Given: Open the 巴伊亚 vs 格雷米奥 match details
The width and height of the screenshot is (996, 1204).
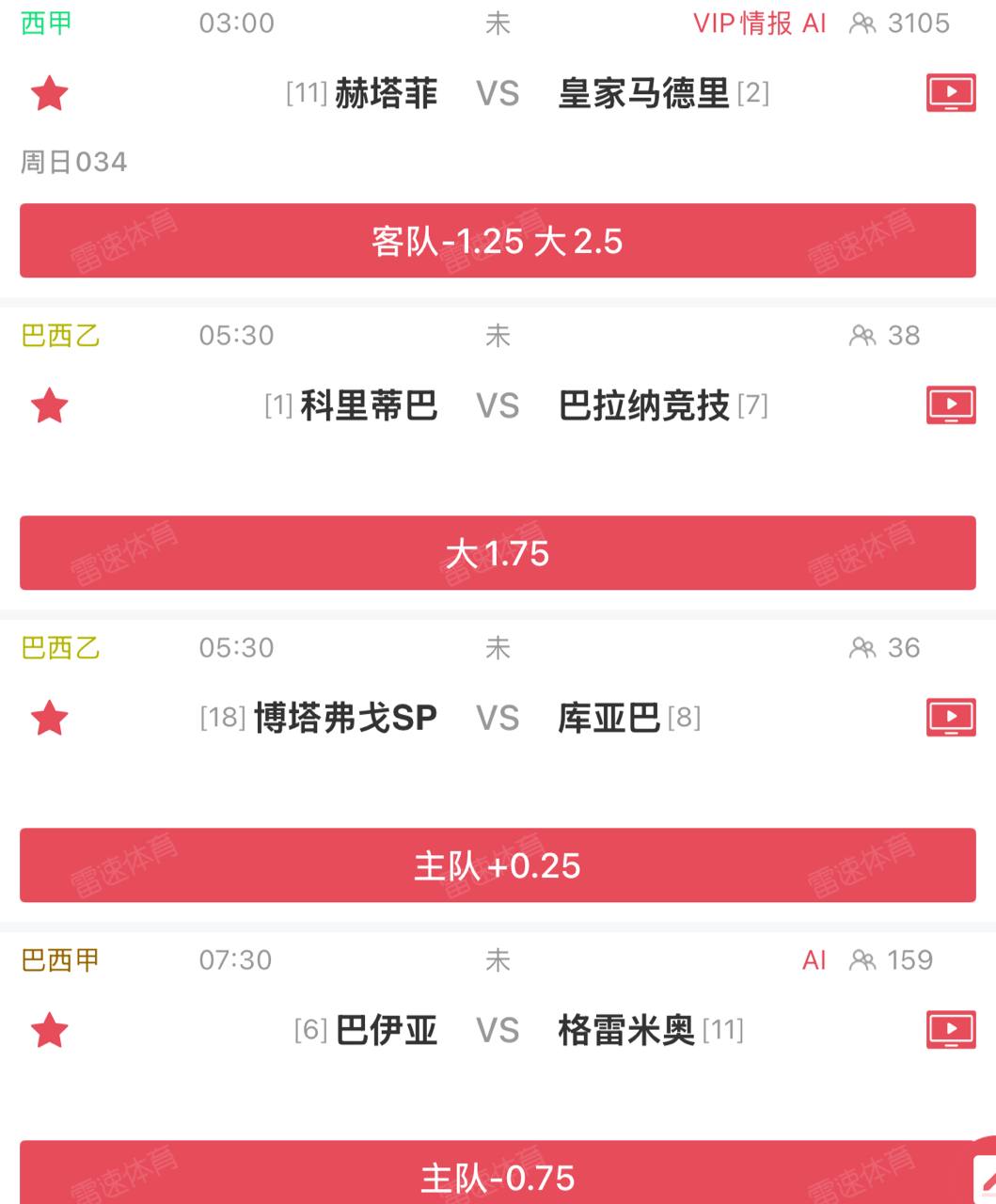Looking at the screenshot, I should (x=498, y=1031).
